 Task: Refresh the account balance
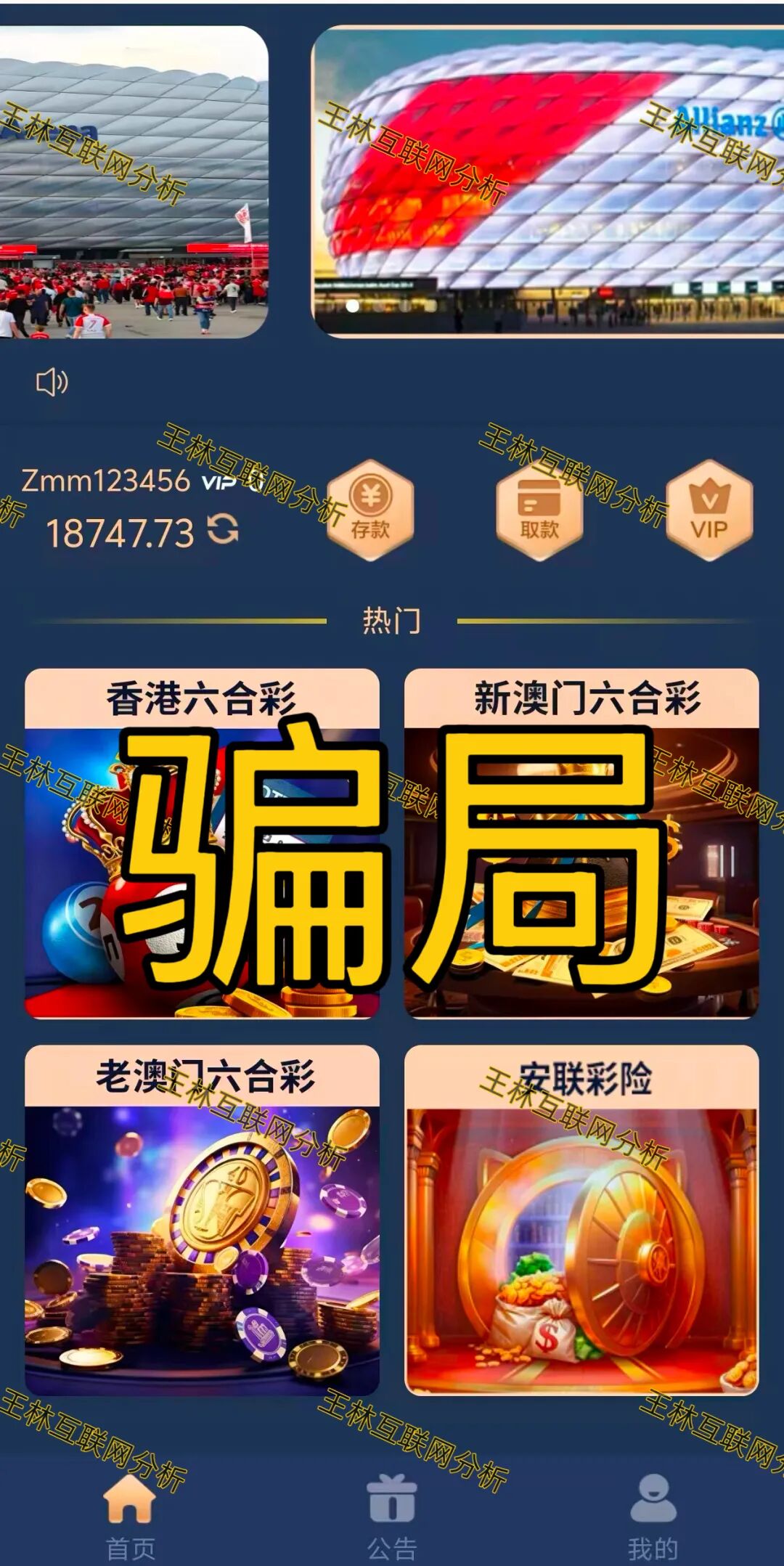coord(223,529)
